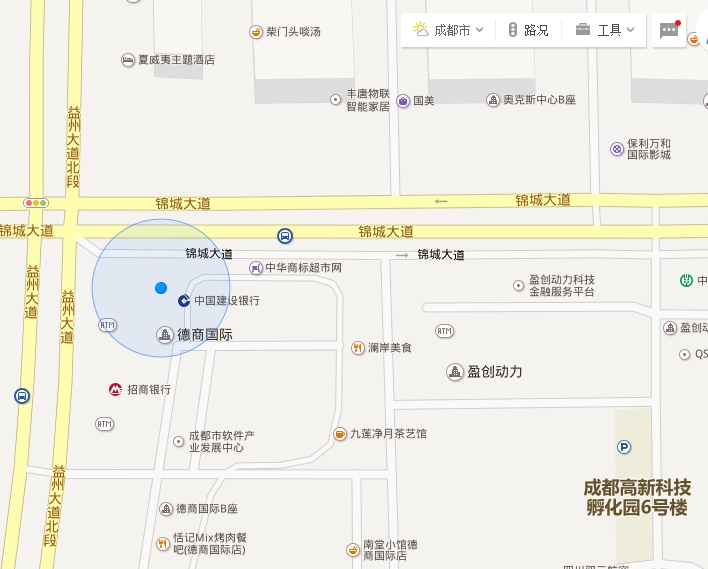708x569 pixels.
Task: Tap the bus stop icon on 锦城大道
Action: (x=285, y=236)
